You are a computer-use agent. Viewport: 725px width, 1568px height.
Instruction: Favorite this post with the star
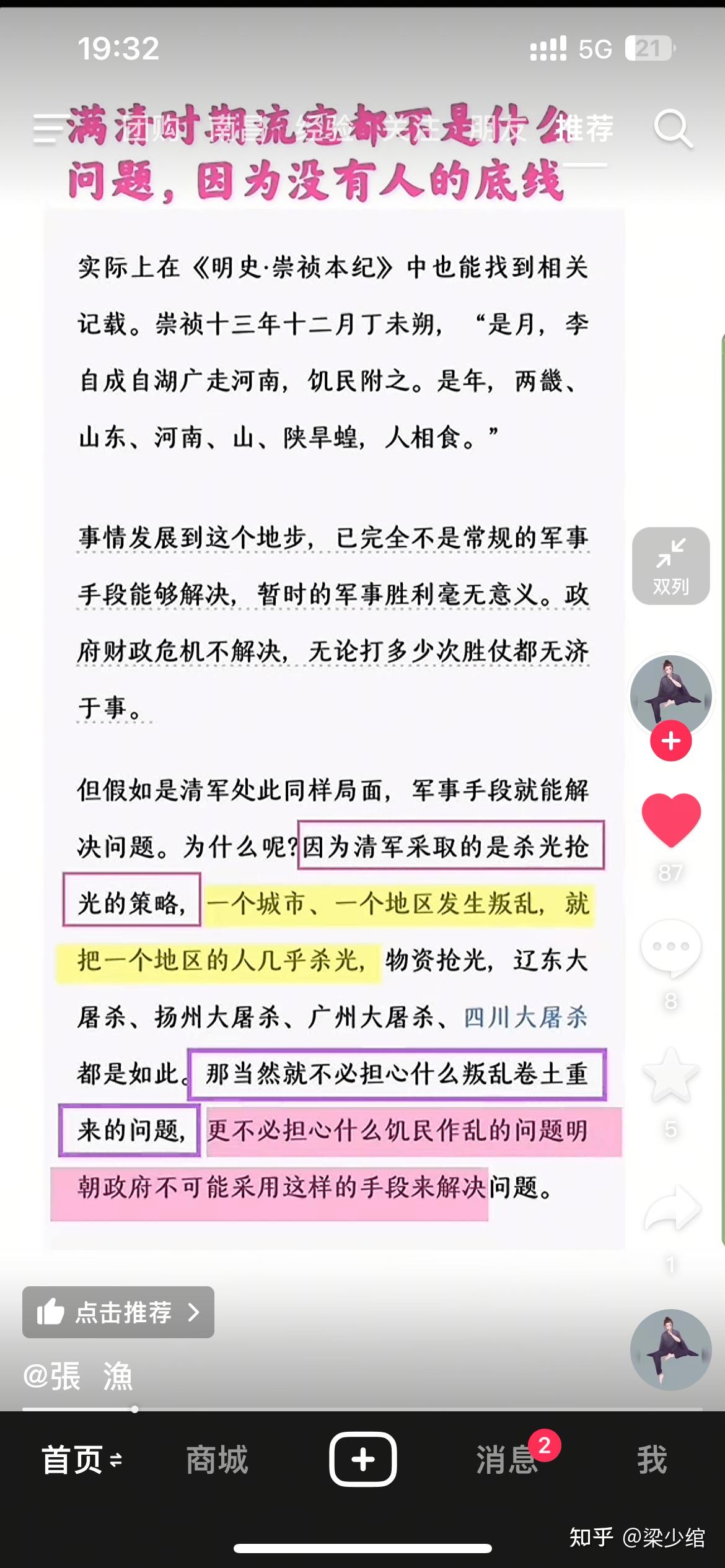point(670,1076)
